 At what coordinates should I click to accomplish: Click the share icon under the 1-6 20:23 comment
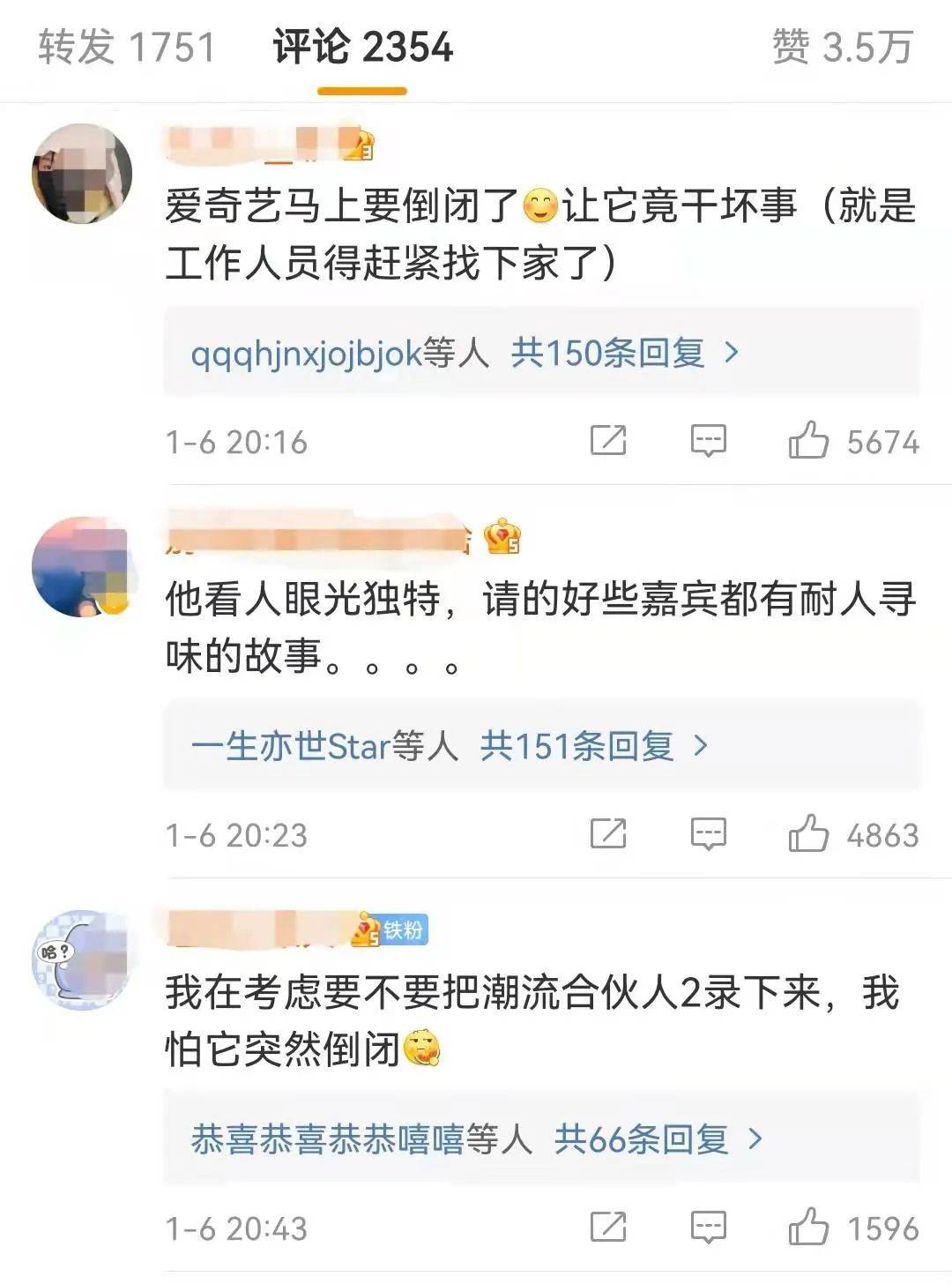[x=610, y=832]
